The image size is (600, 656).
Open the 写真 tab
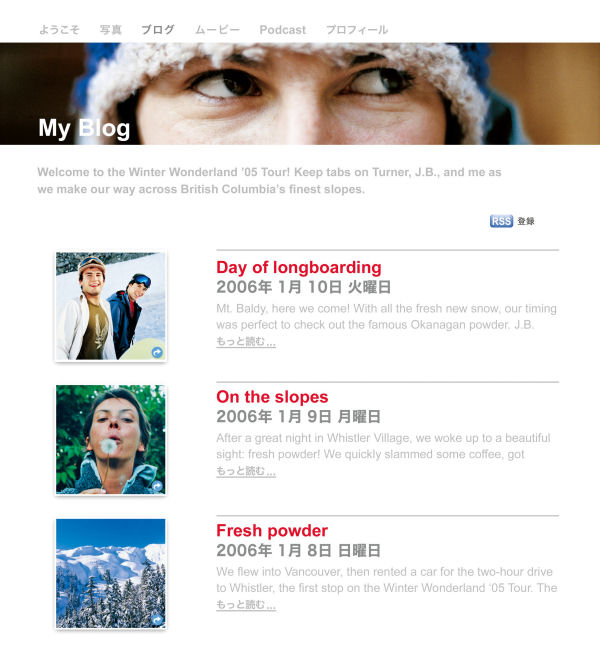pyautogui.click(x=111, y=30)
